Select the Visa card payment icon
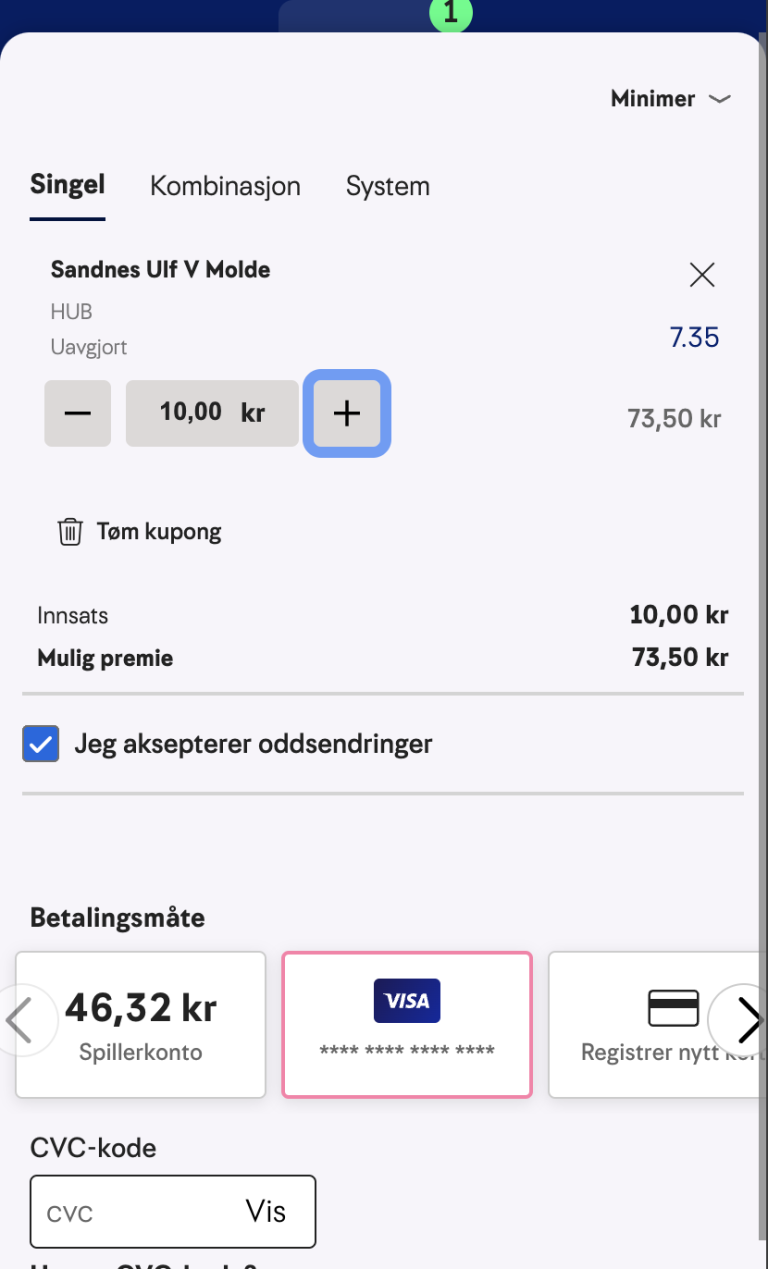768x1269 pixels. click(x=406, y=1000)
